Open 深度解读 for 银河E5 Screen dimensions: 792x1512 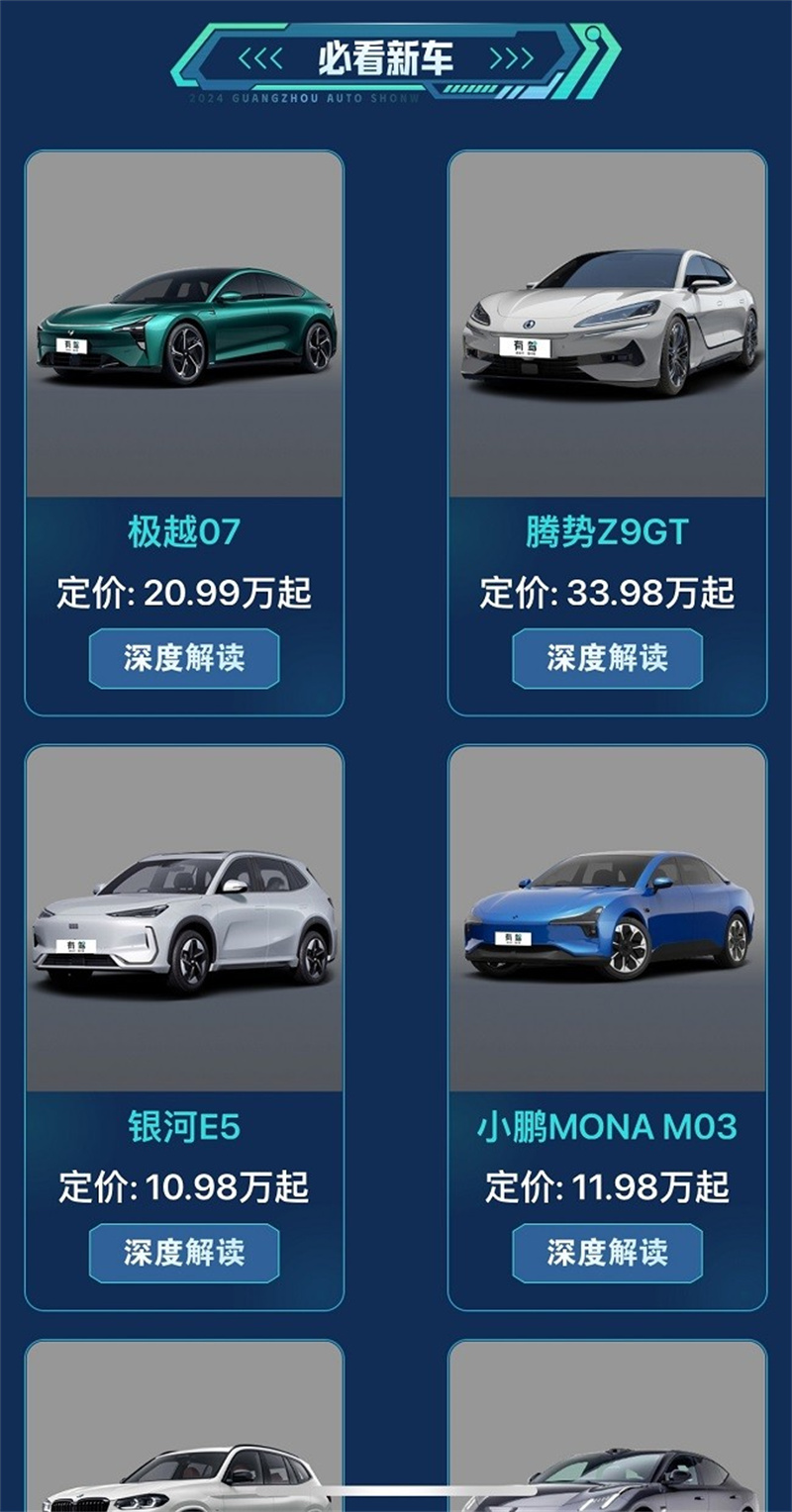pyautogui.click(x=184, y=1253)
